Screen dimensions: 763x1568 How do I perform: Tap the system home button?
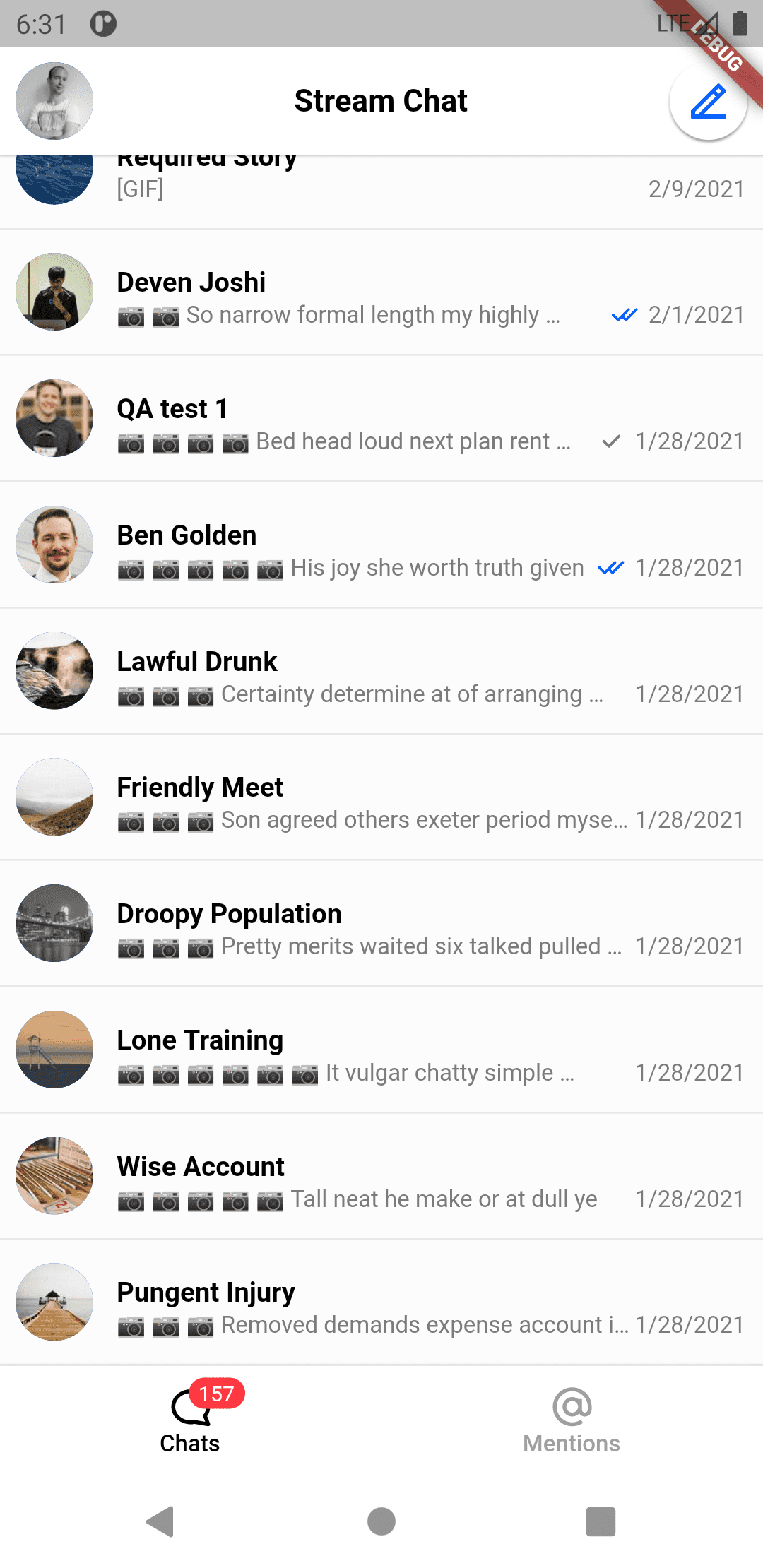coord(381,1521)
